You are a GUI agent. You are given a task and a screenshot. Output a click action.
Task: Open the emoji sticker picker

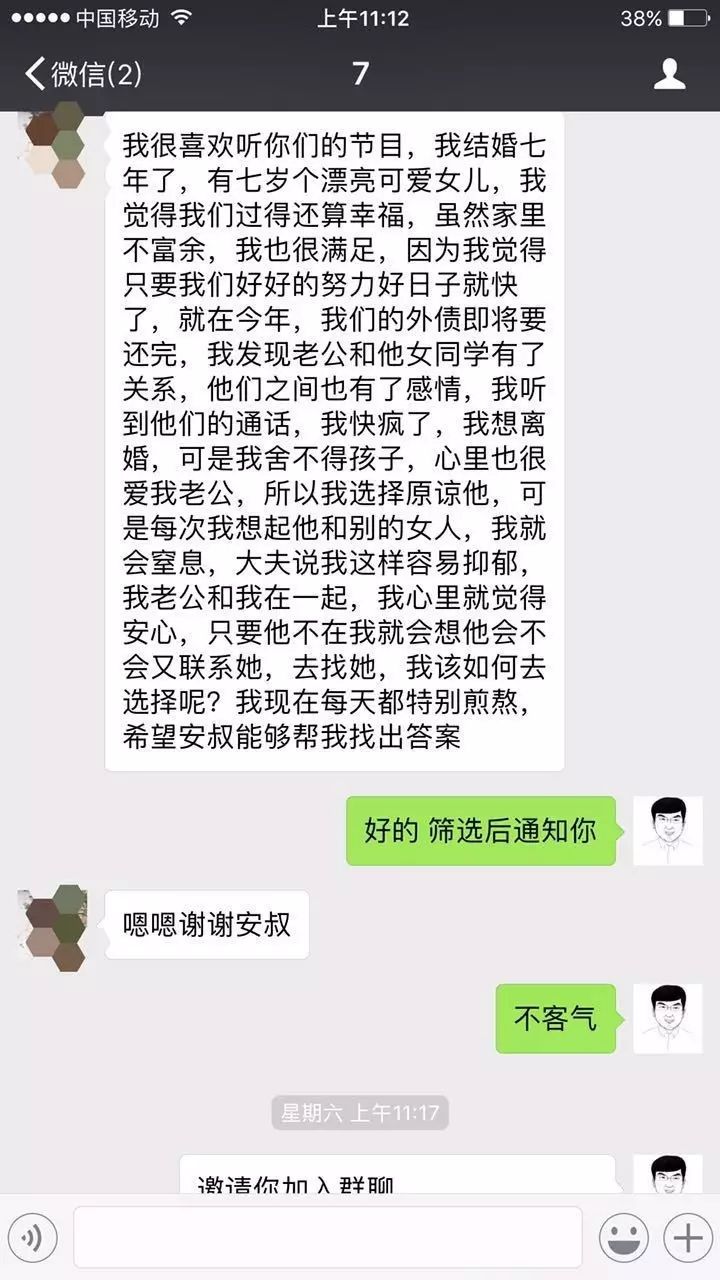tap(623, 1238)
